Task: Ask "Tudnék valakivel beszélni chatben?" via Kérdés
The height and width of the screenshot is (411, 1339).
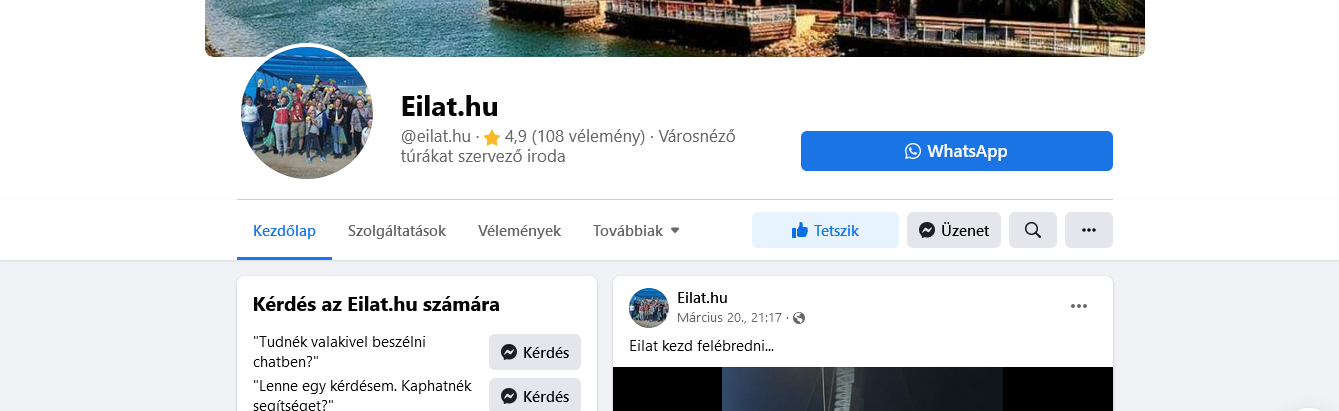Action: pos(535,352)
